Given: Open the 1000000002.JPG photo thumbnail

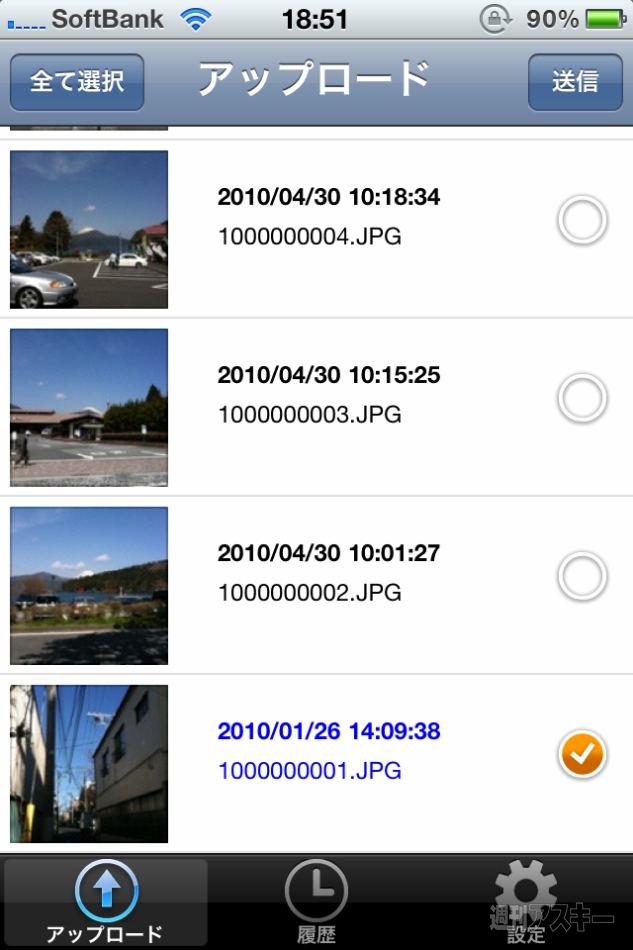Looking at the screenshot, I should [89, 585].
